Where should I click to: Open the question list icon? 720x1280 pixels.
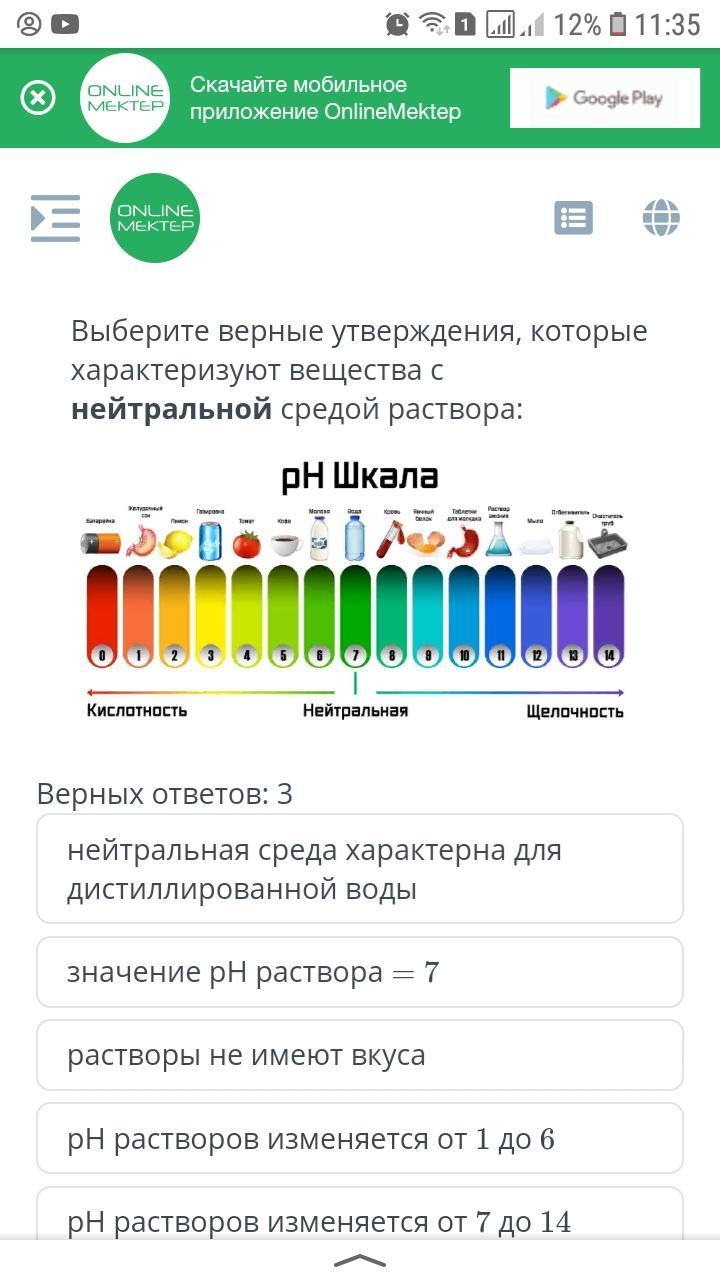573,218
